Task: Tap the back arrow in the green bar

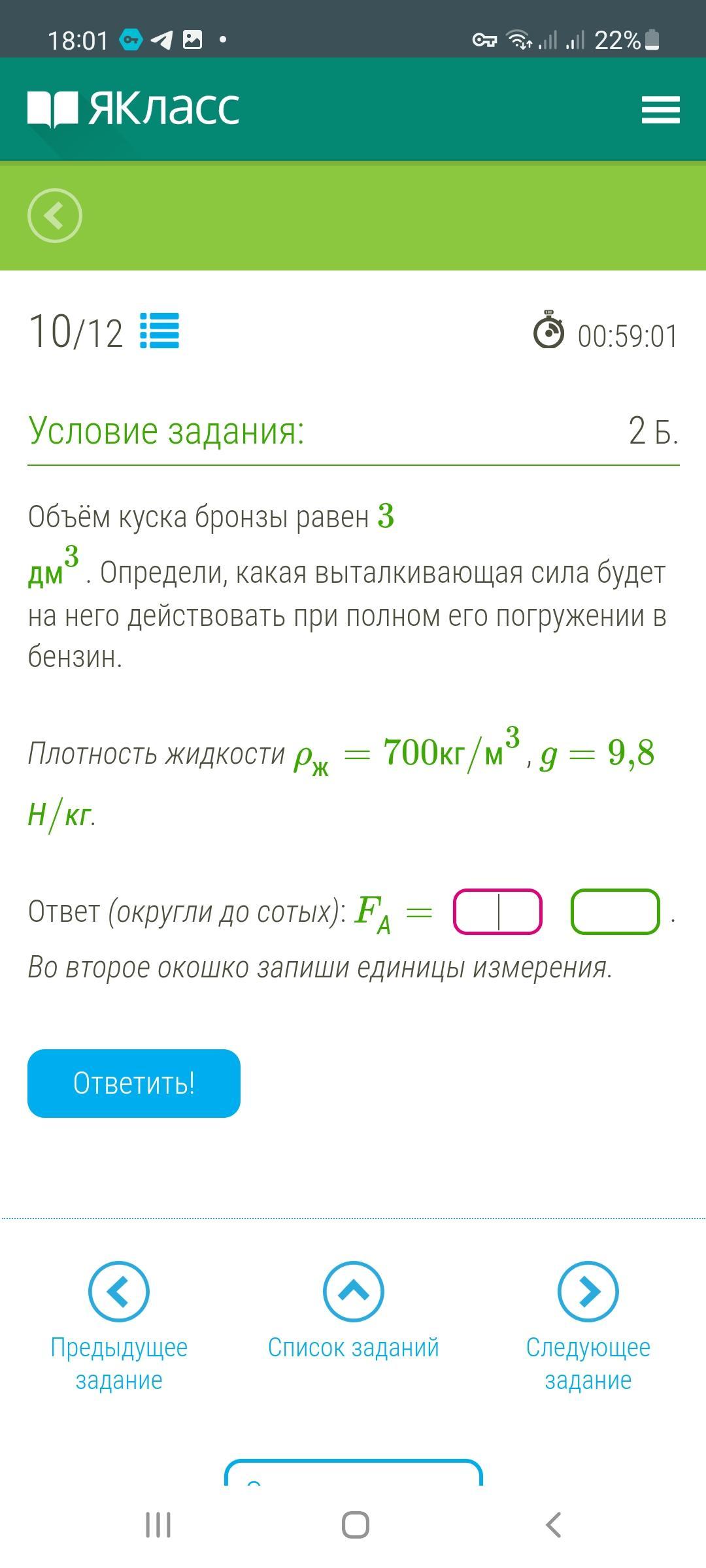Action: click(55, 216)
